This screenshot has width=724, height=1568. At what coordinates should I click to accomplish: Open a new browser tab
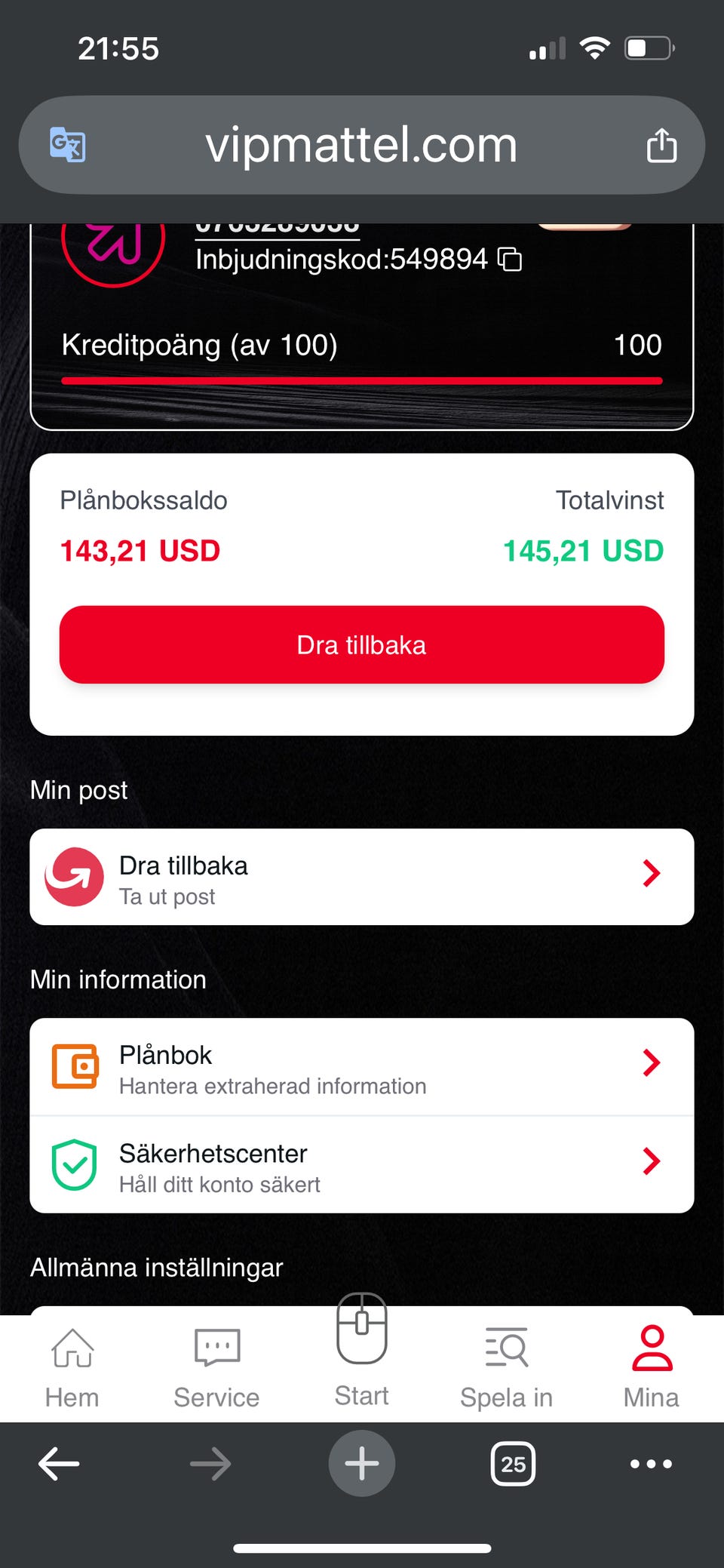[362, 1464]
